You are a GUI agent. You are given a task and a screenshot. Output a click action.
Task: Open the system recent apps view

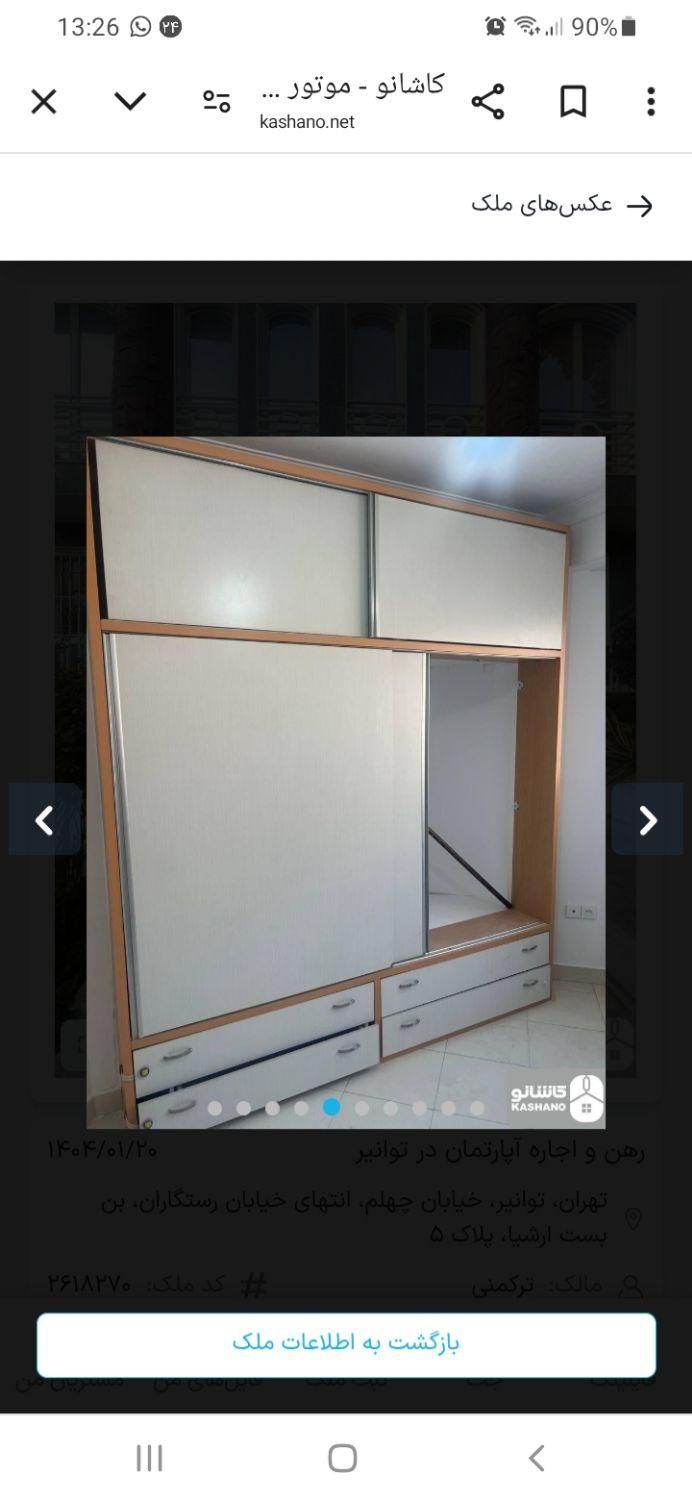click(x=149, y=1458)
